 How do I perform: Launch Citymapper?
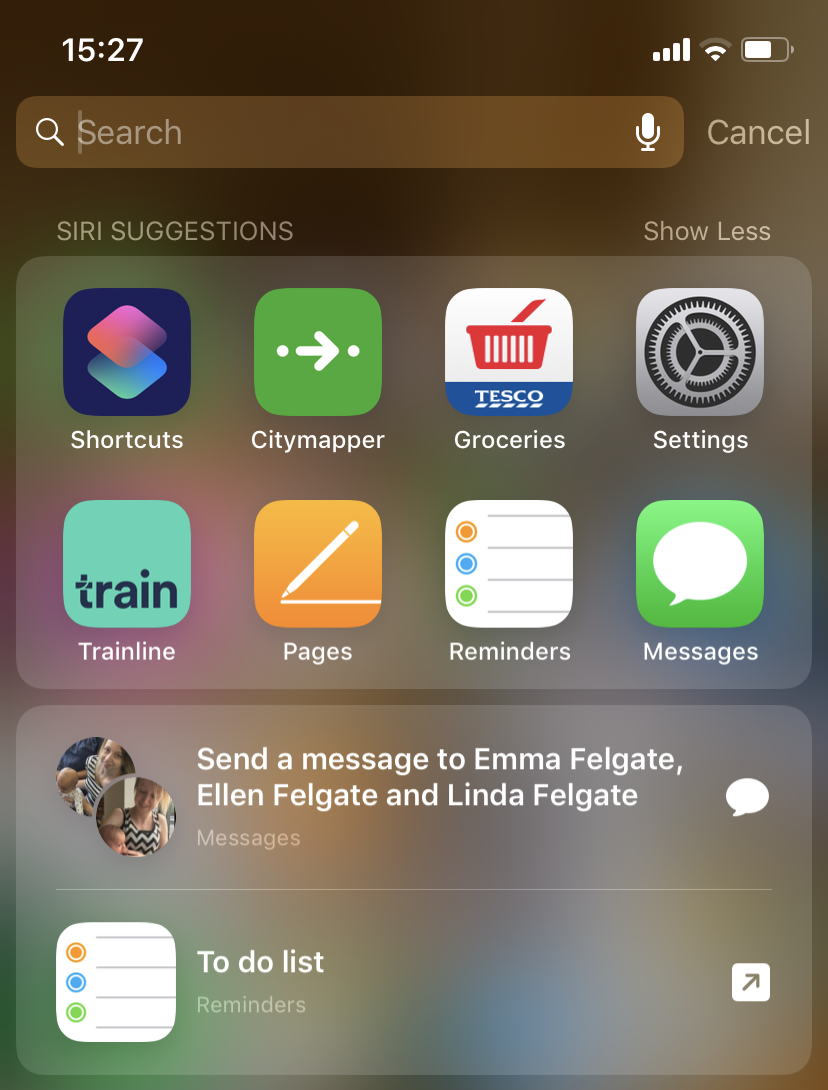coord(318,352)
